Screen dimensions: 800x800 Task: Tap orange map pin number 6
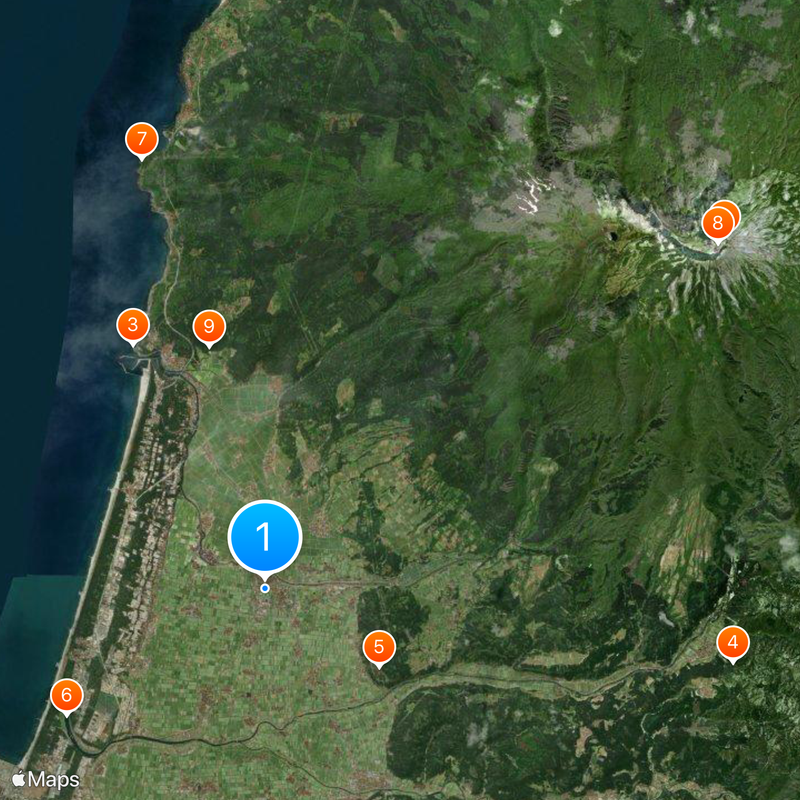(x=67, y=695)
